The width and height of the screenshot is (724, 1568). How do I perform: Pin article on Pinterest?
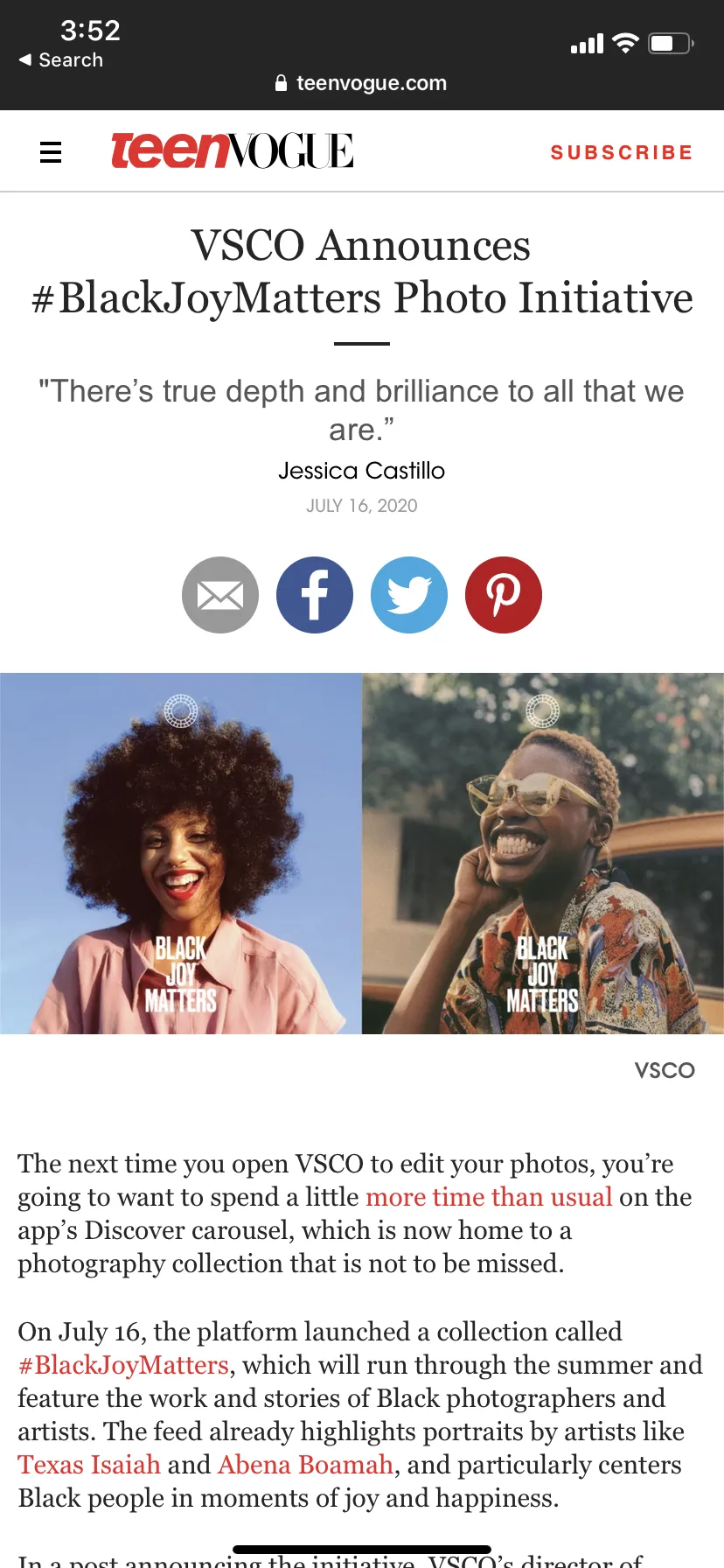(x=504, y=595)
